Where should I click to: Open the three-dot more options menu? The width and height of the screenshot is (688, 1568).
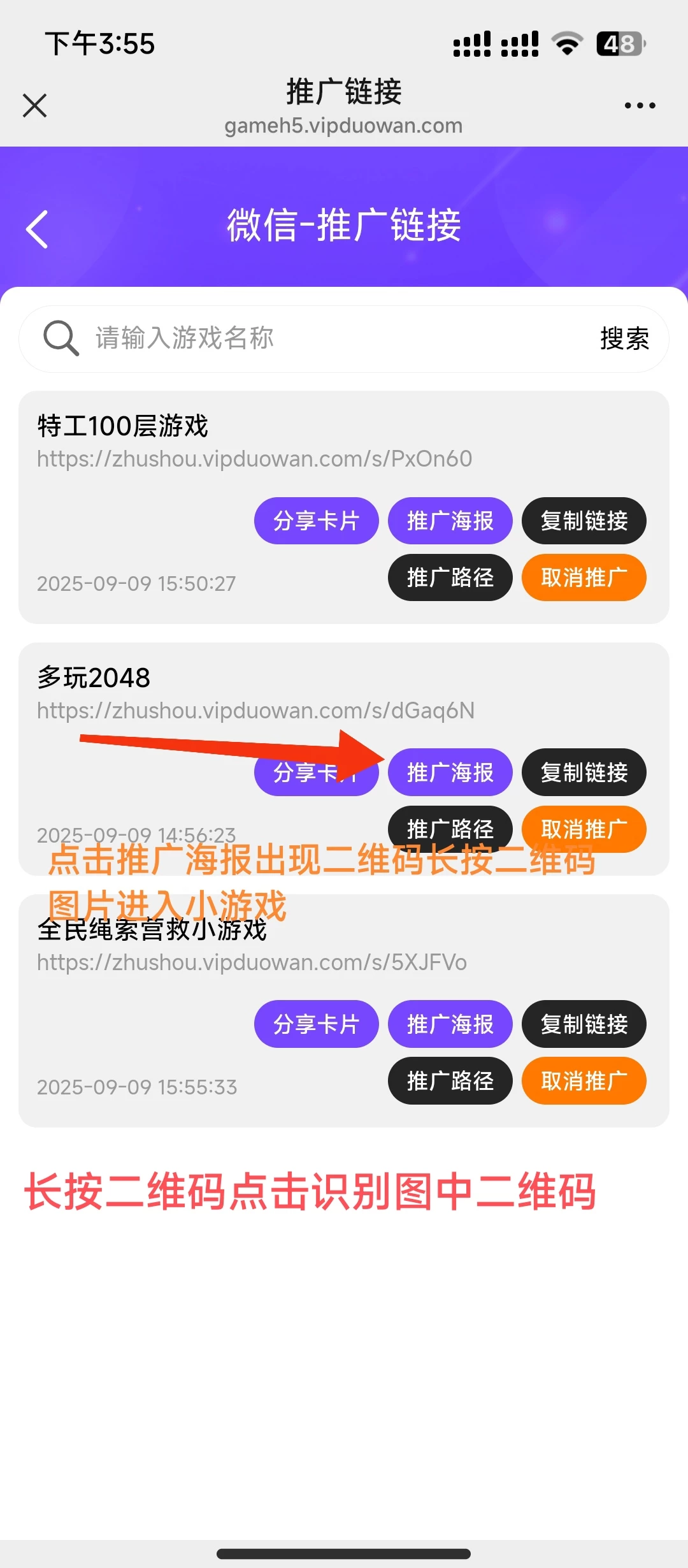[640, 106]
